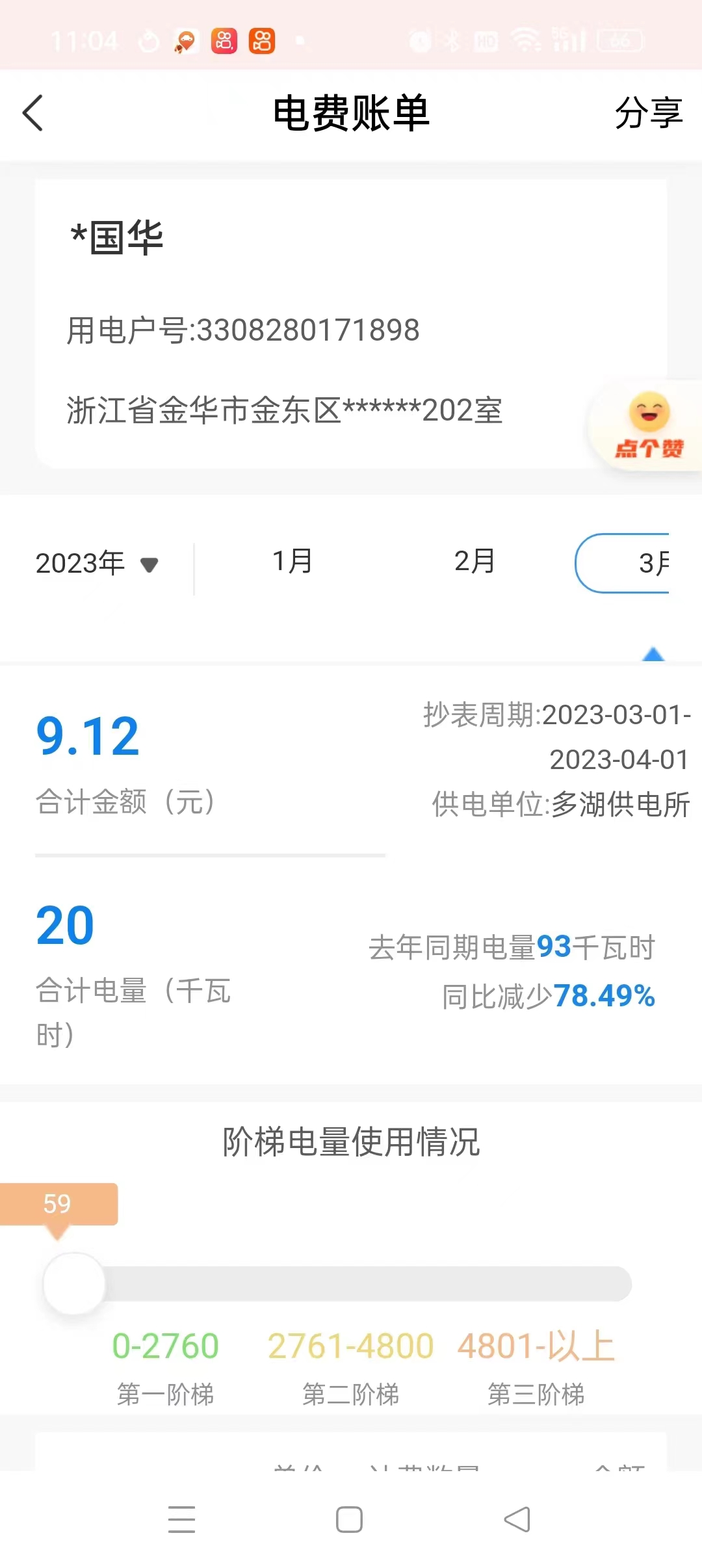
Task: Switch to the 1月 bill
Action: click(292, 562)
